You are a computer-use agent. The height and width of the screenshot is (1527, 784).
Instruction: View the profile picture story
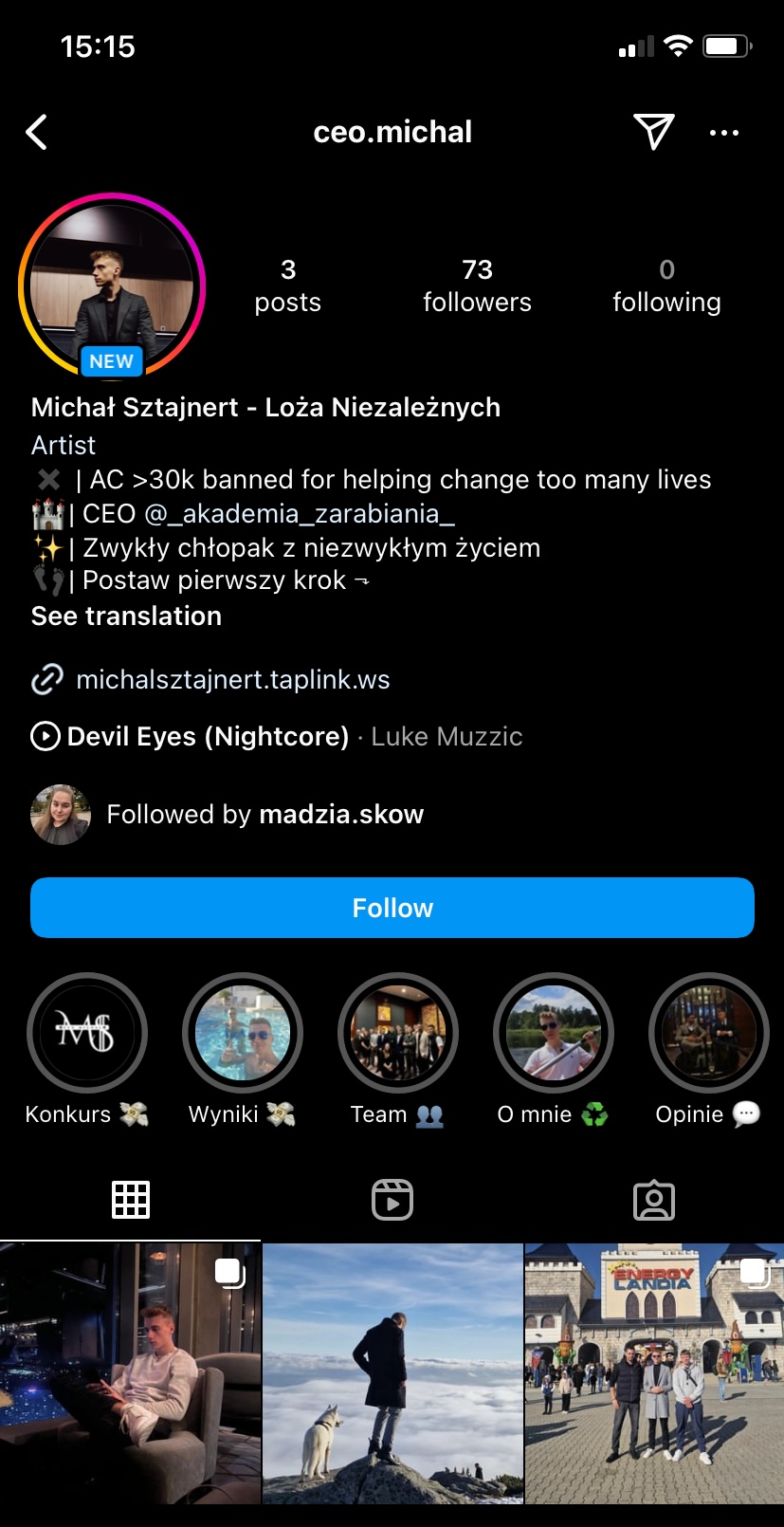112,286
